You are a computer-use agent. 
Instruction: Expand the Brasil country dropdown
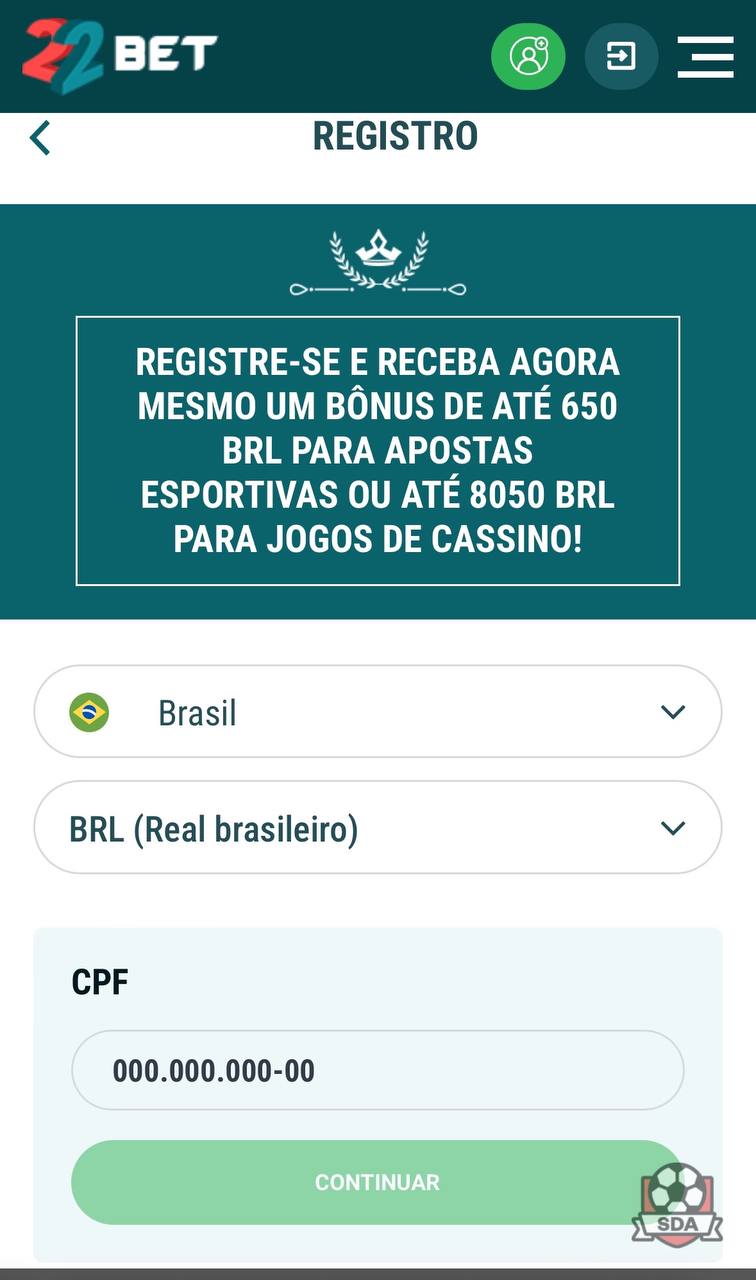click(378, 712)
